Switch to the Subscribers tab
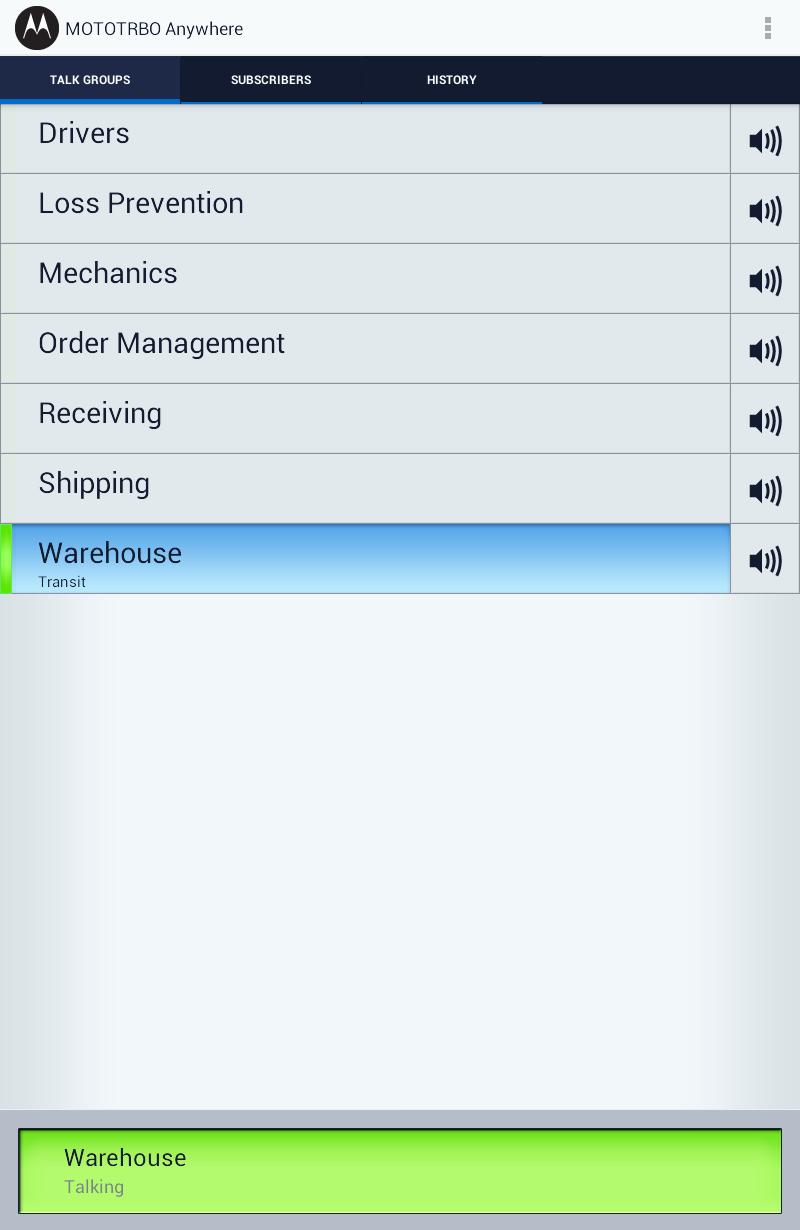800x1230 pixels. coord(271,80)
